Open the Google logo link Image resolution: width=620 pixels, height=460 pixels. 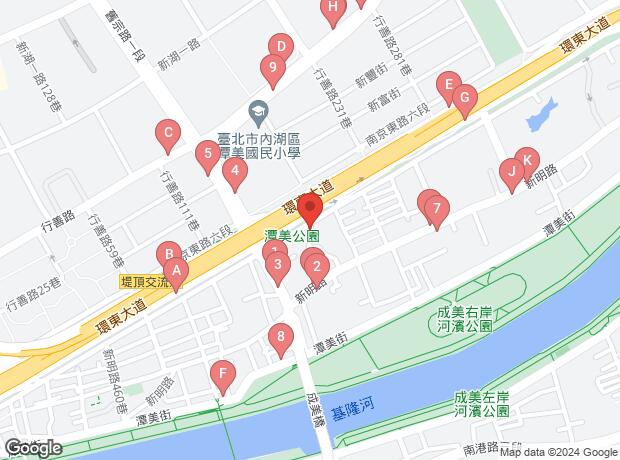[32, 449]
